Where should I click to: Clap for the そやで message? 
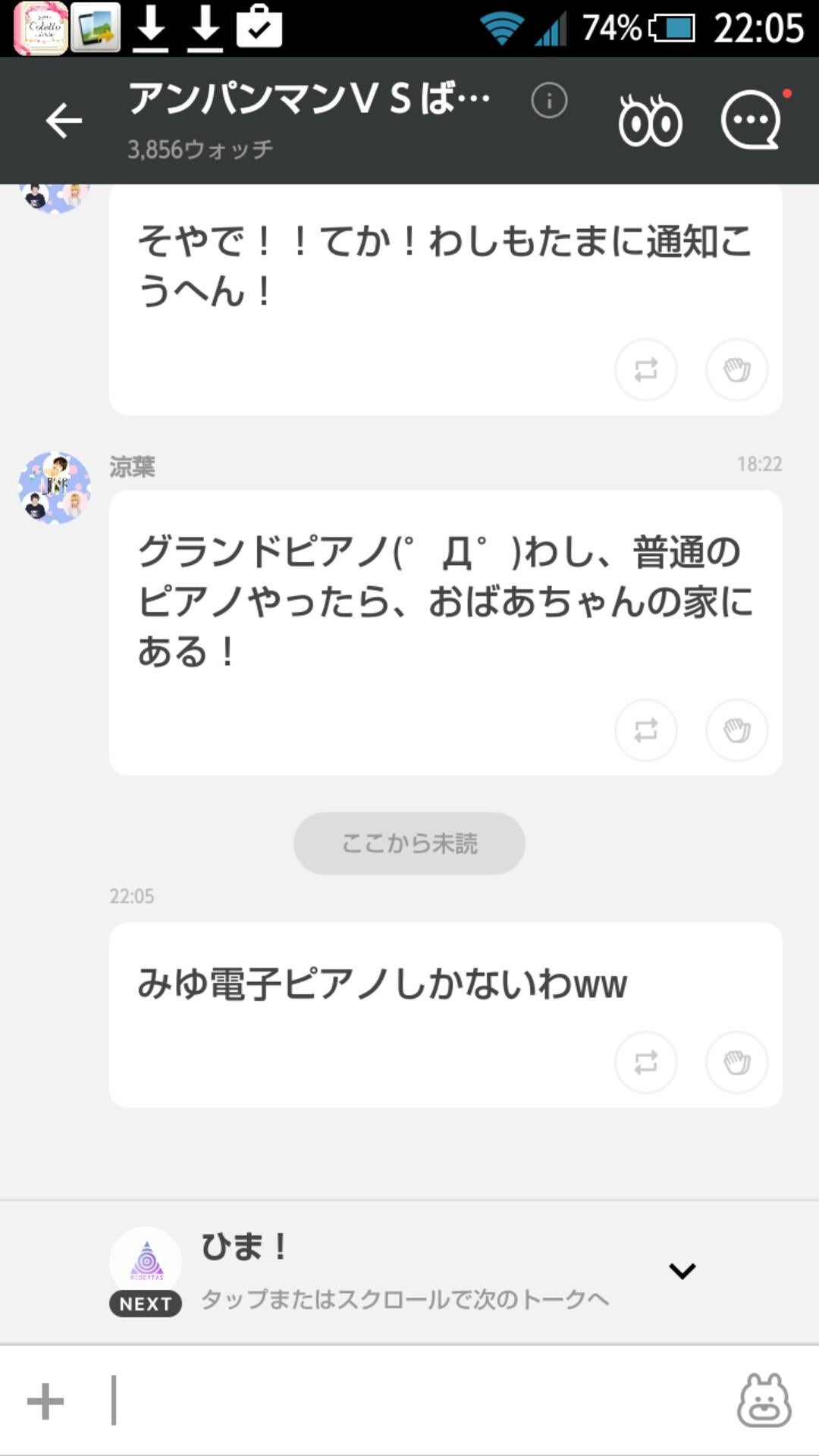736,369
